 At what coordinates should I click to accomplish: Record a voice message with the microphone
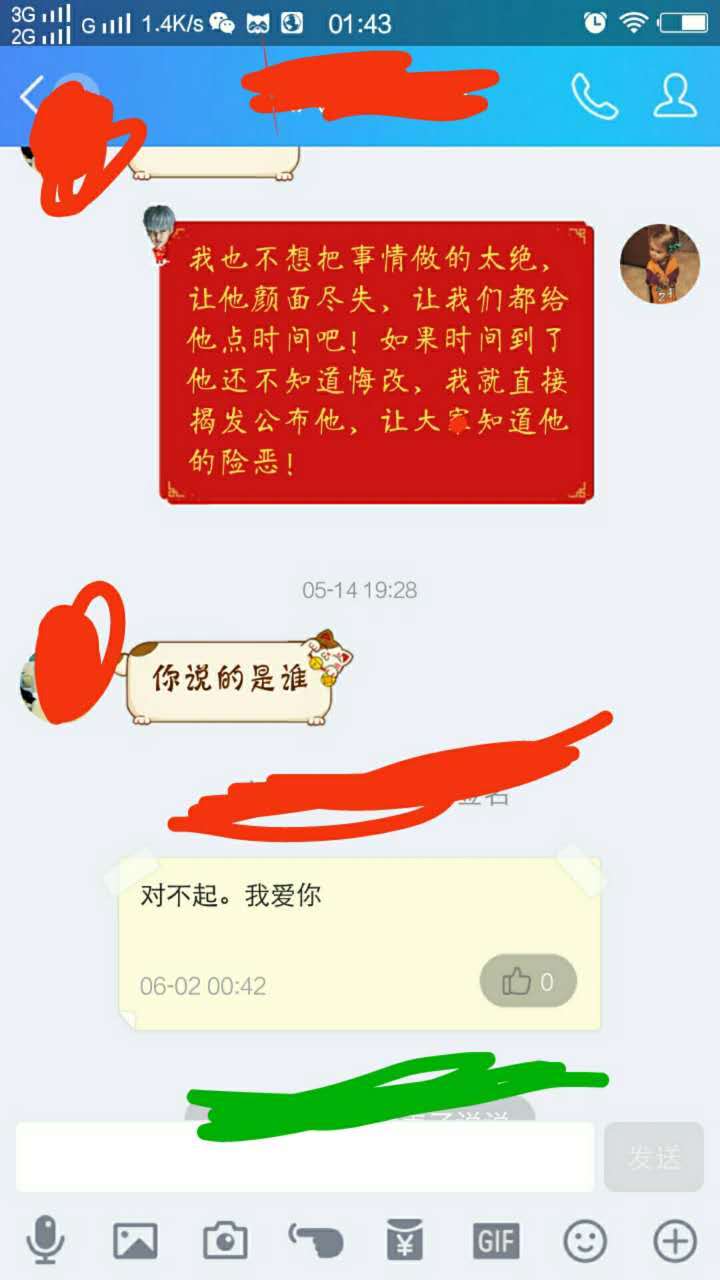click(45, 1241)
